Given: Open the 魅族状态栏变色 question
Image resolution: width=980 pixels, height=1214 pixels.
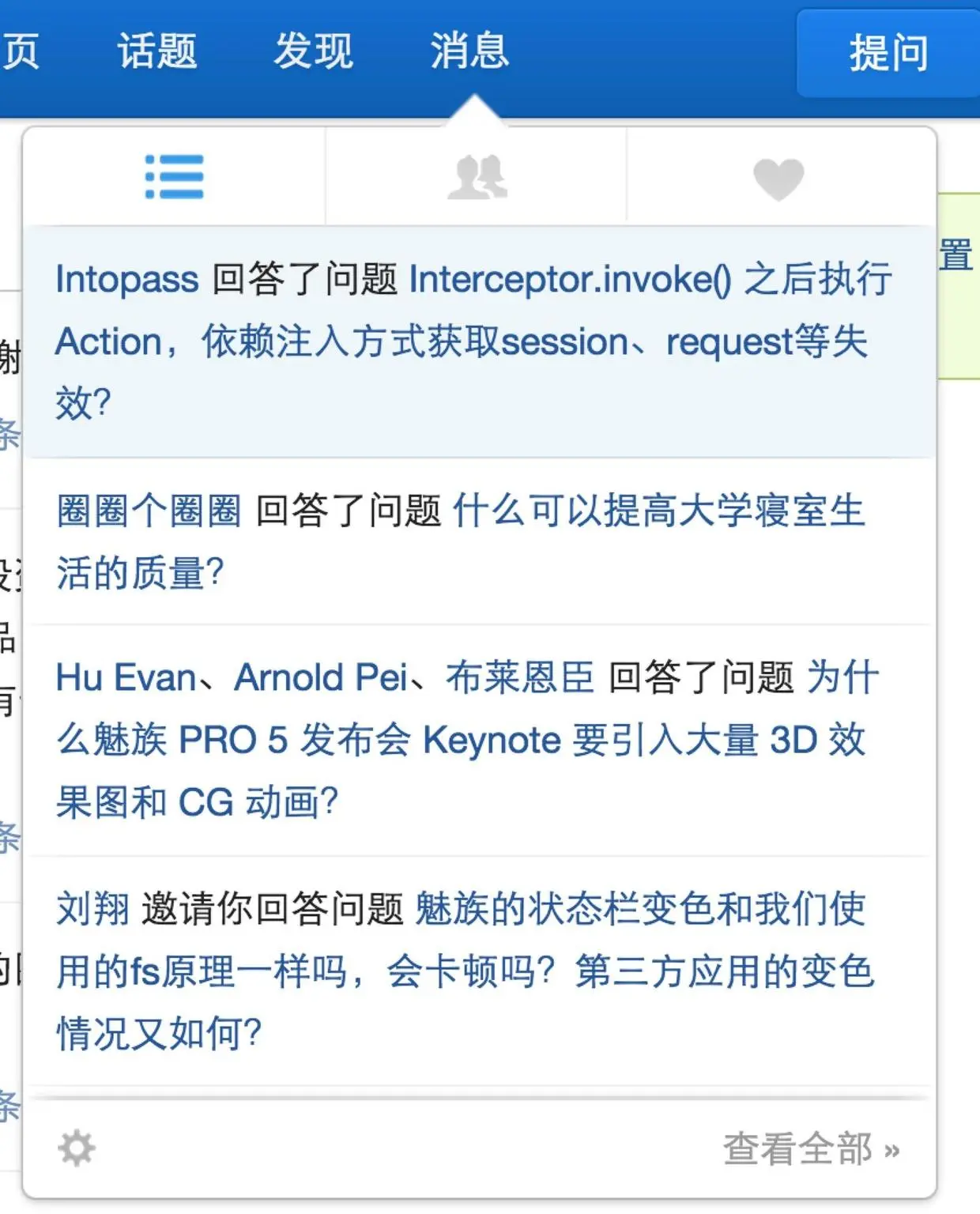Looking at the screenshot, I should (x=465, y=971).
